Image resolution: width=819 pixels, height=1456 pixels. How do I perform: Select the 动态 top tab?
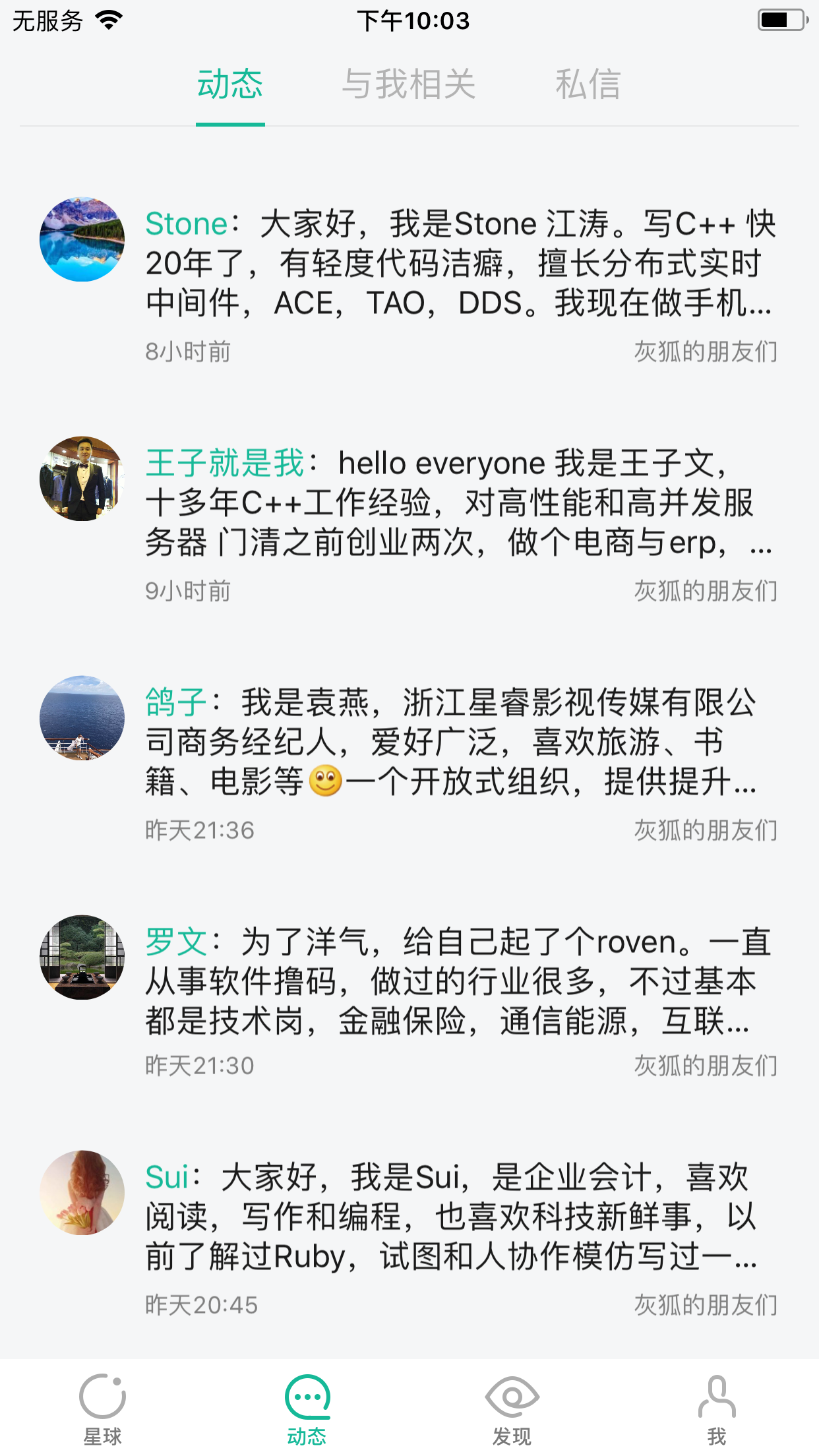click(x=230, y=84)
